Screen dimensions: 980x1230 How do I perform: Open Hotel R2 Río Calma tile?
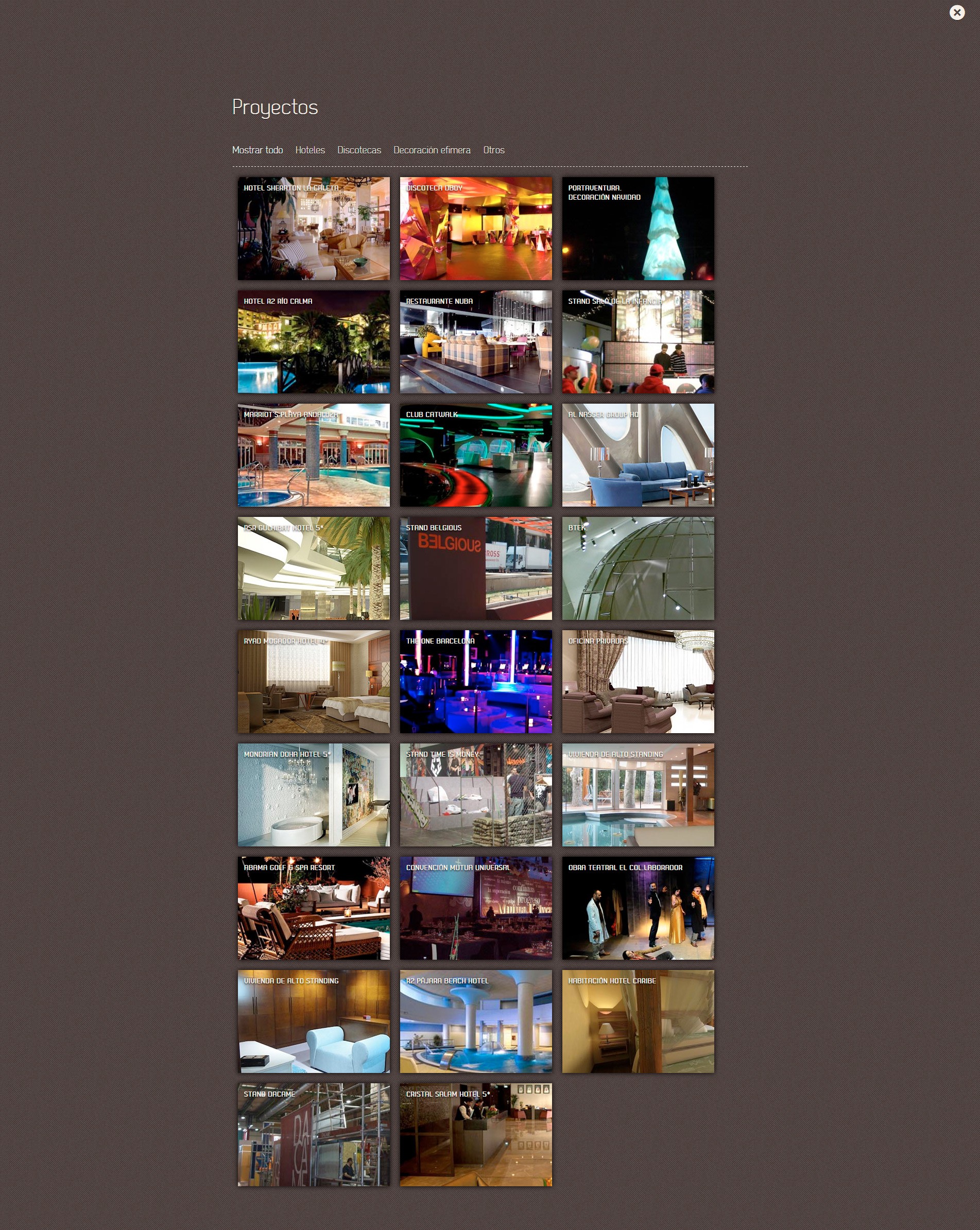(x=313, y=342)
